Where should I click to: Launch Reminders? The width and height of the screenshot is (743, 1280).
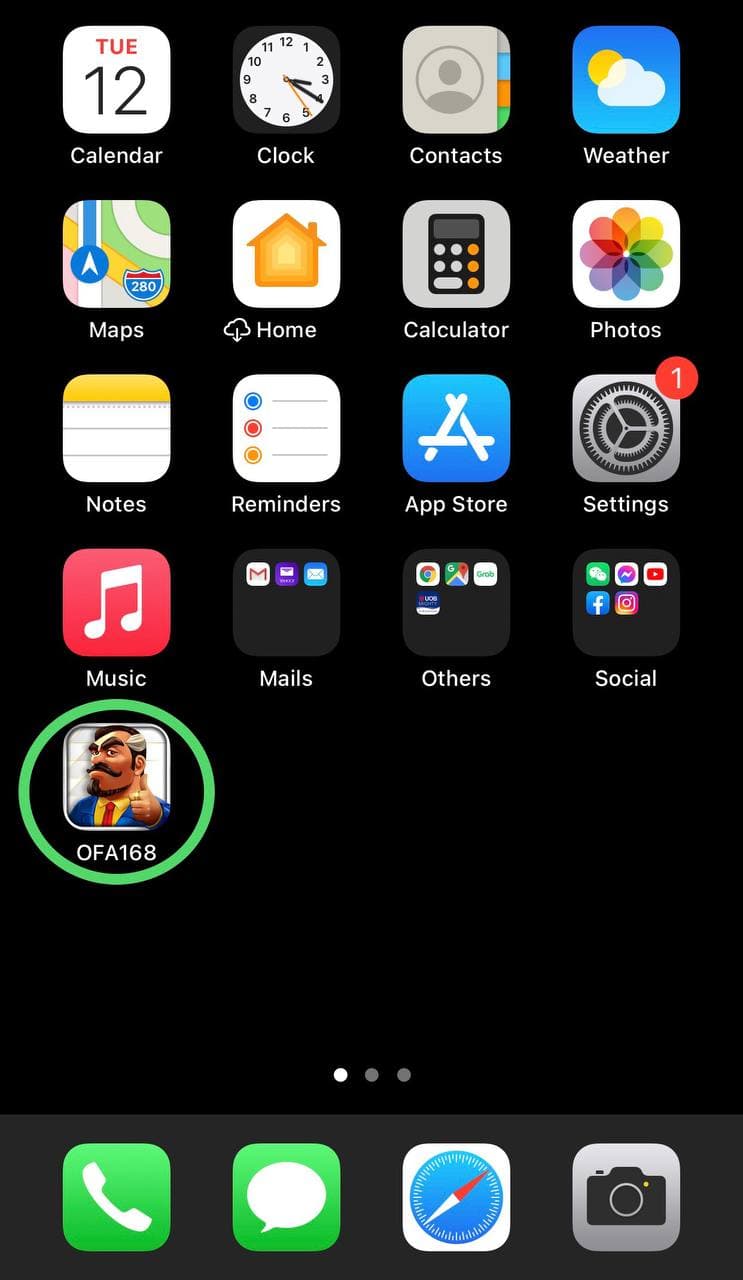286,428
